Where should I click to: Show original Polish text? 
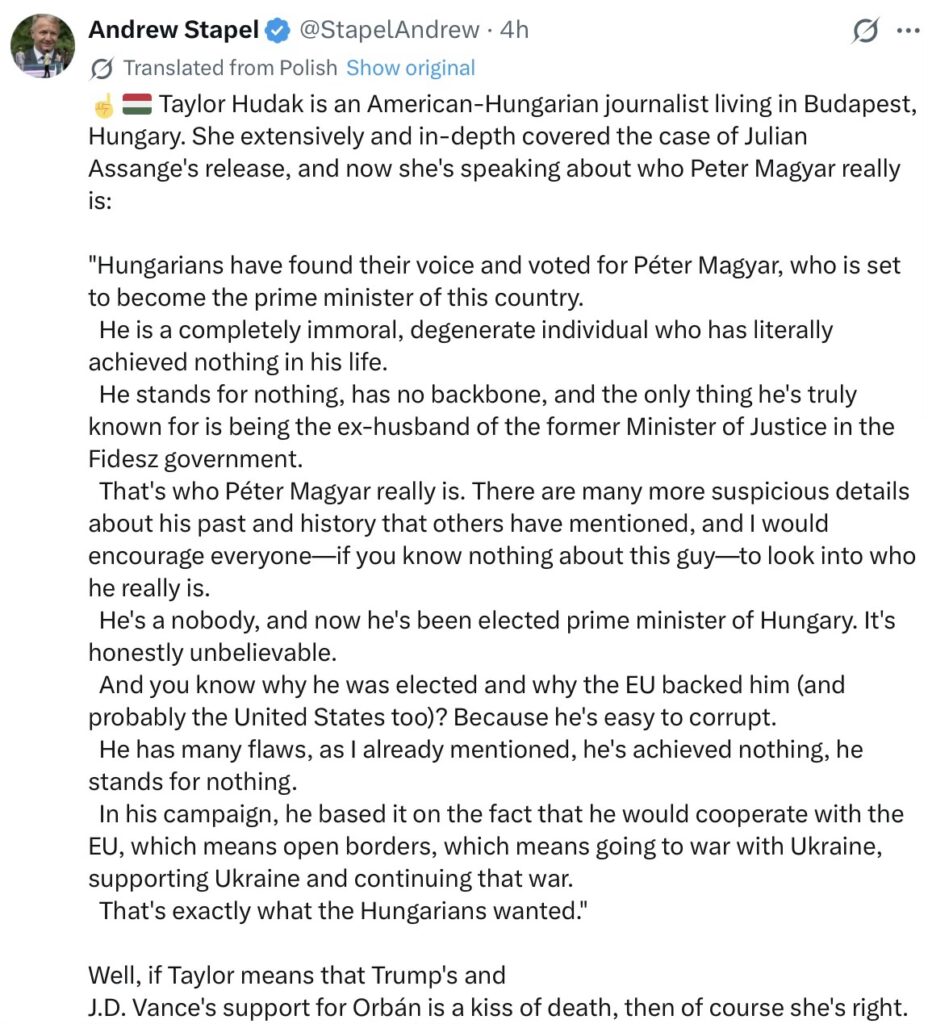(410, 68)
